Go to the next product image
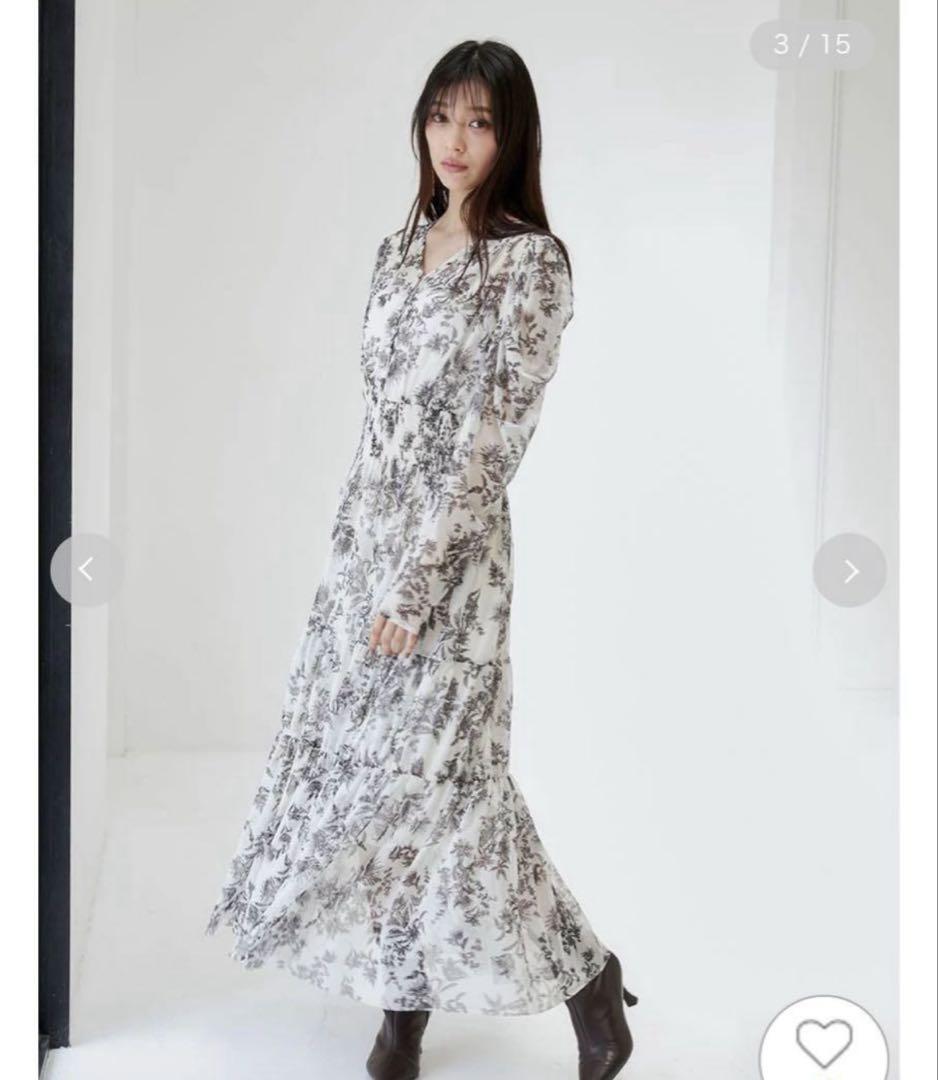This screenshot has height=1080, width=938. (x=849, y=570)
